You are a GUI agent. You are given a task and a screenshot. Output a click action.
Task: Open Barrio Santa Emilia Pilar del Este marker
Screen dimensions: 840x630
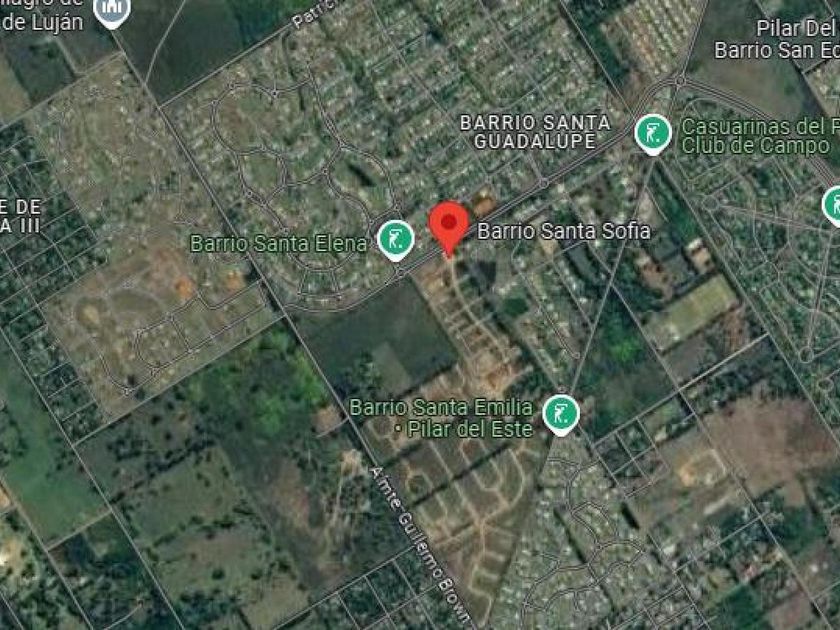pos(561,415)
